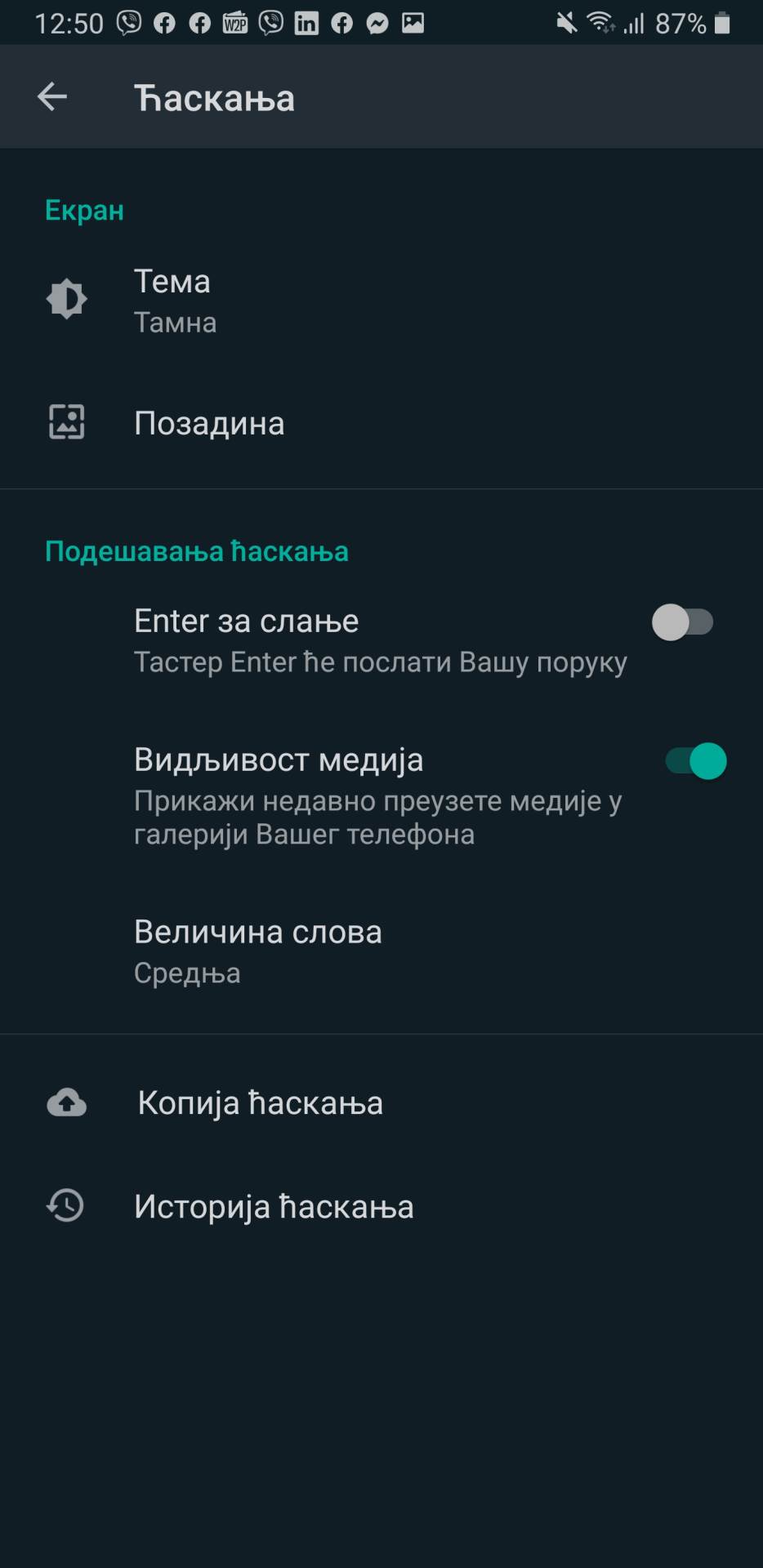Screen dimensions: 763x1568
Task: Open Историја ћаскања chat history
Action: (x=274, y=1206)
